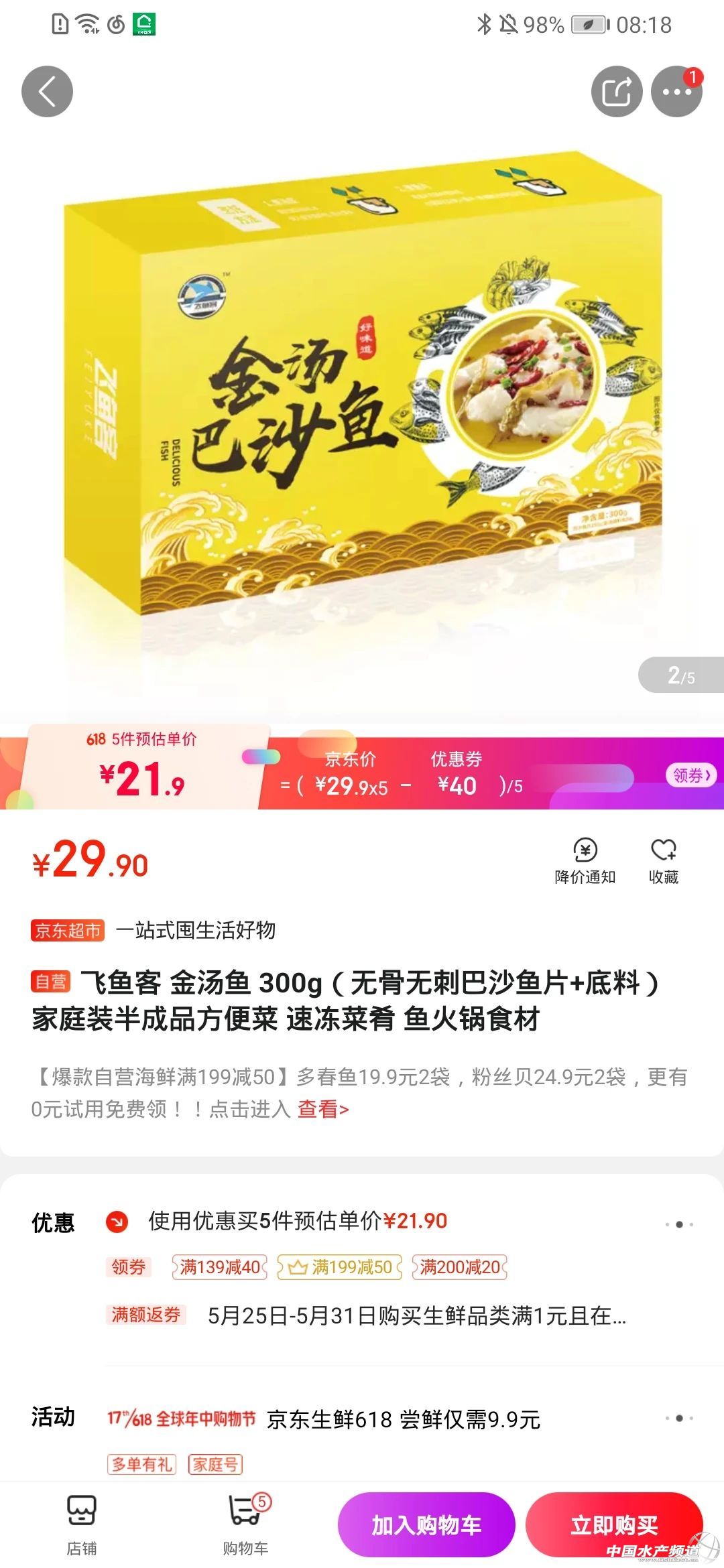Add item with 加入购物车 button
This screenshot has height=1568, width=724.
coord(426,1525)
